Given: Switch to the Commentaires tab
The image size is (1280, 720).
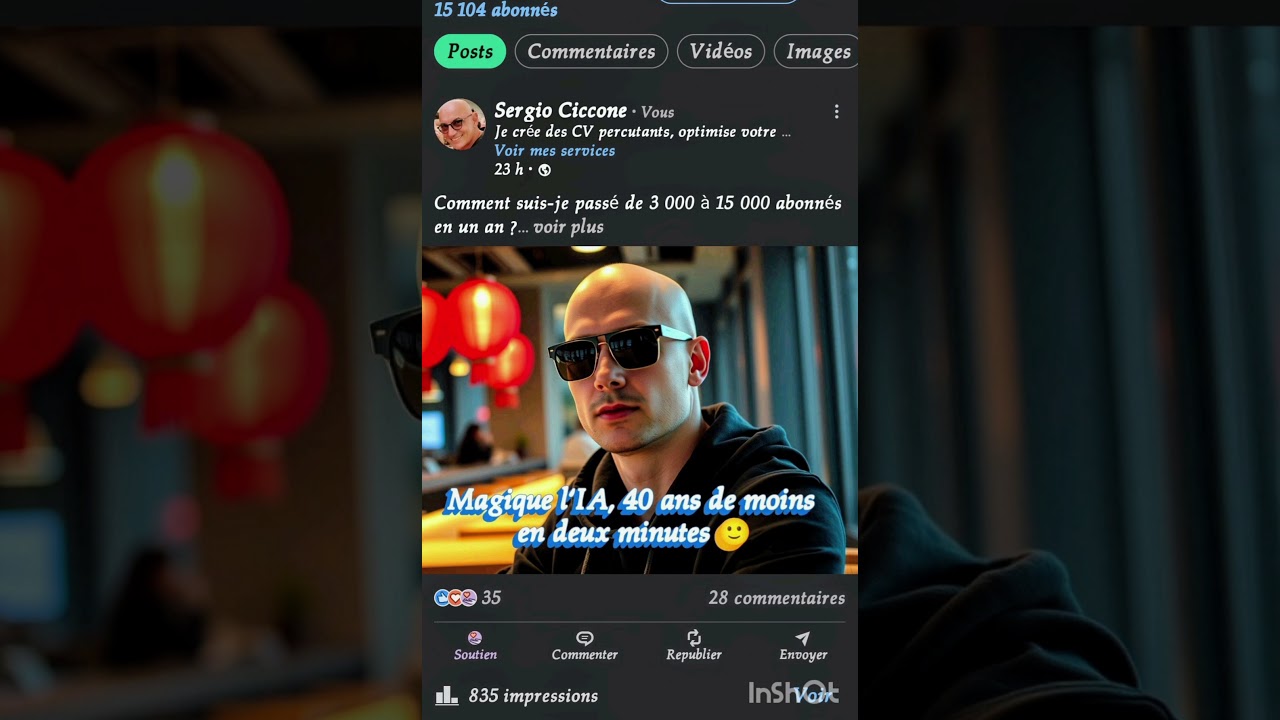Looking at the screenshot, I should 591,52.
